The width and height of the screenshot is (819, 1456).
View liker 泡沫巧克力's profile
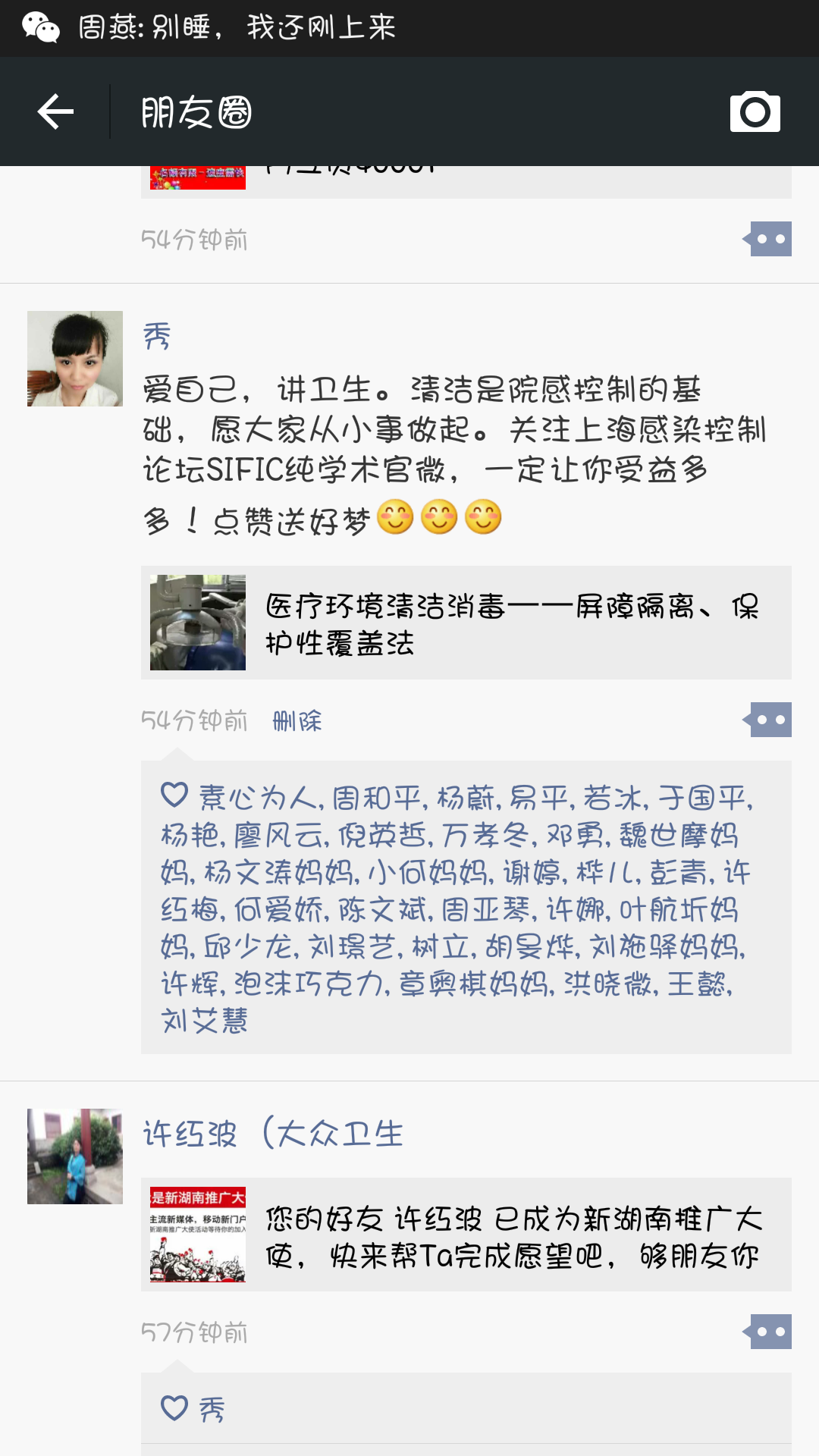(309, 984)
